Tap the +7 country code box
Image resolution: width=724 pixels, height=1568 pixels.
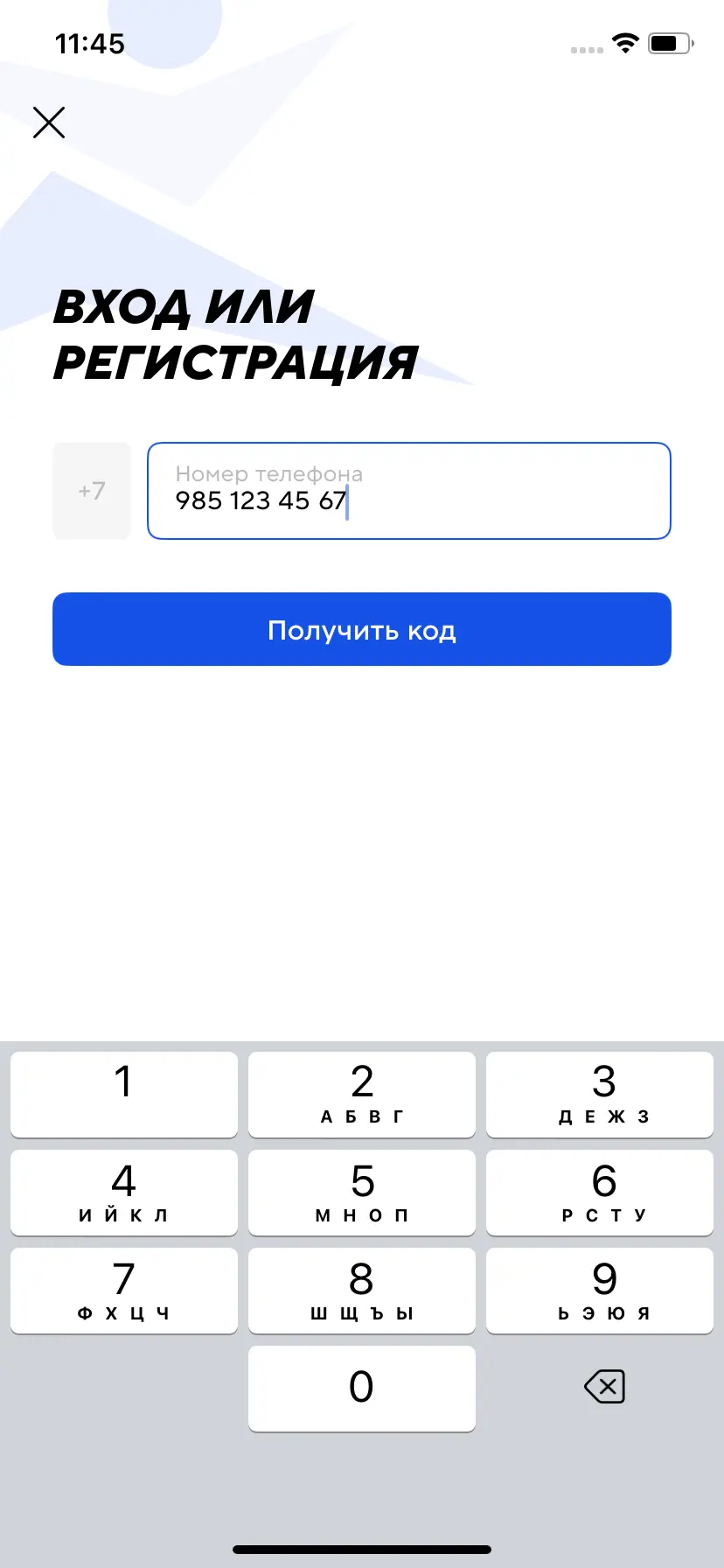(x=92, y=491)
